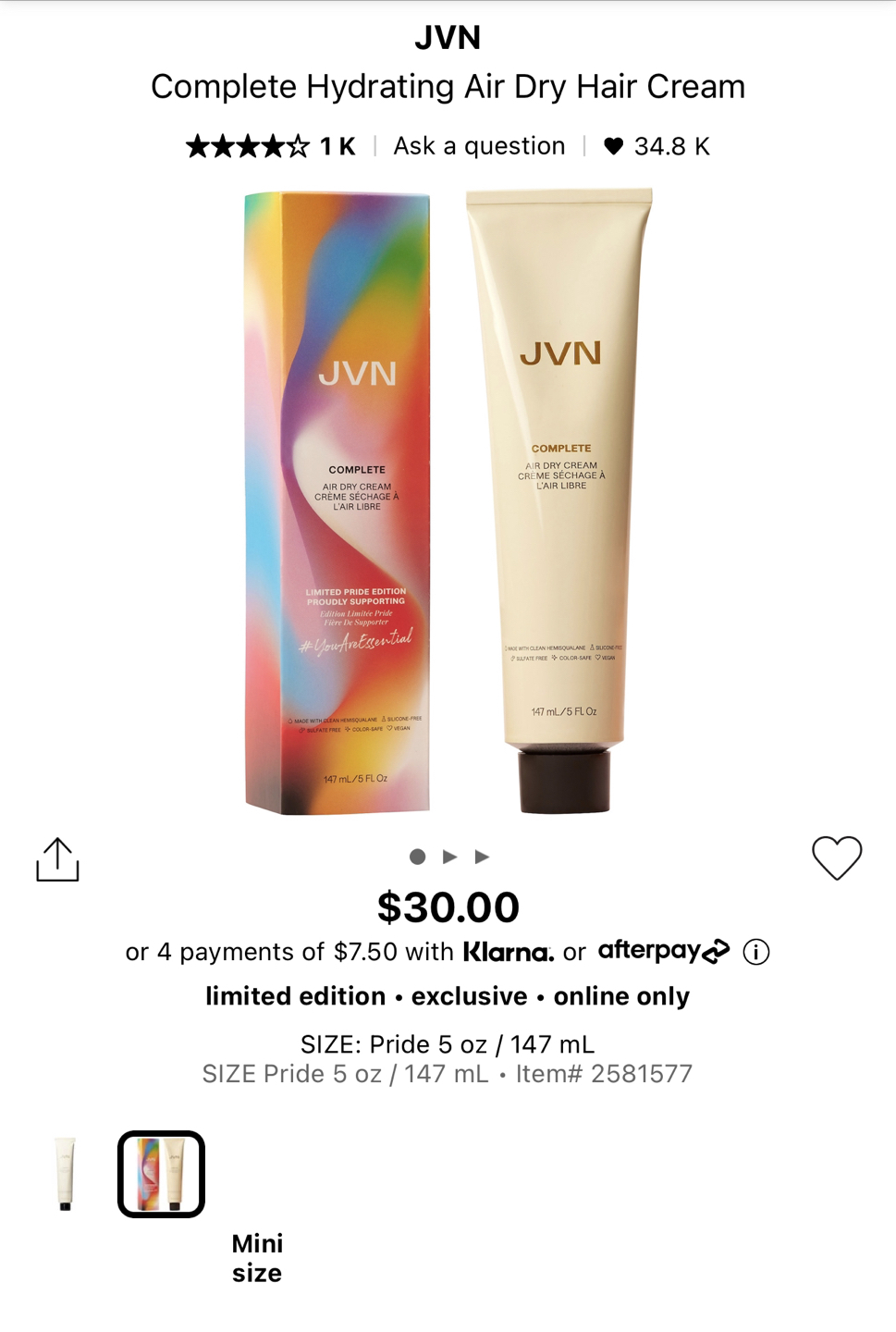Select the first image indicator dot
The height and width of the screenshot is (1332, 896).
tap(417, 857)
